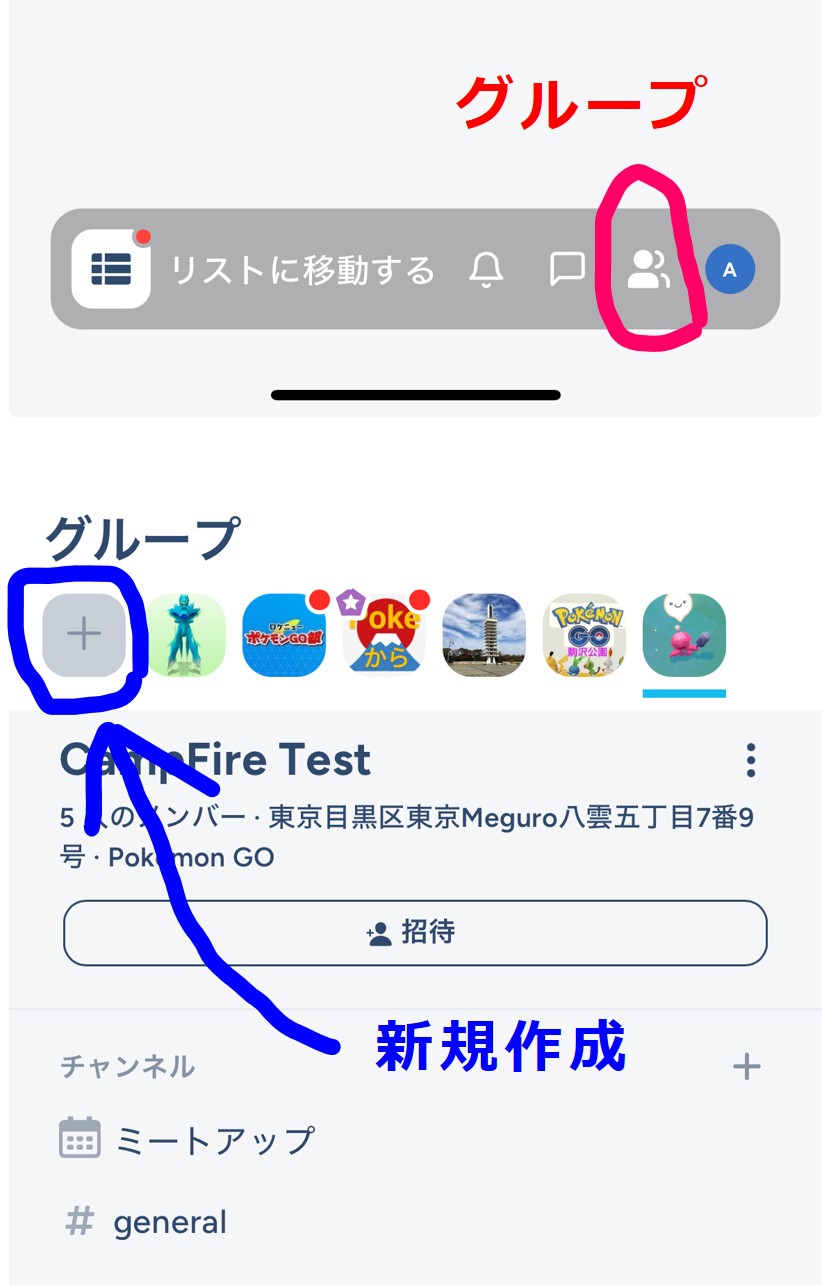
Task: Open CampFire Test overflow menu
Action: click(x=751, y=761)
